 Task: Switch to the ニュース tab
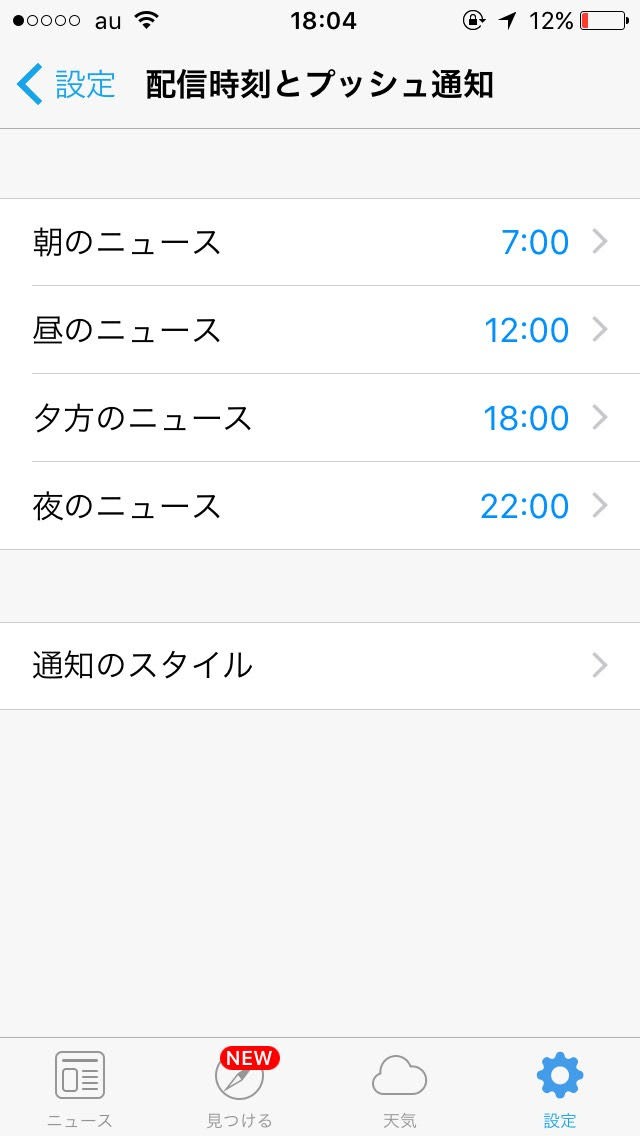tap(80, 1087)
